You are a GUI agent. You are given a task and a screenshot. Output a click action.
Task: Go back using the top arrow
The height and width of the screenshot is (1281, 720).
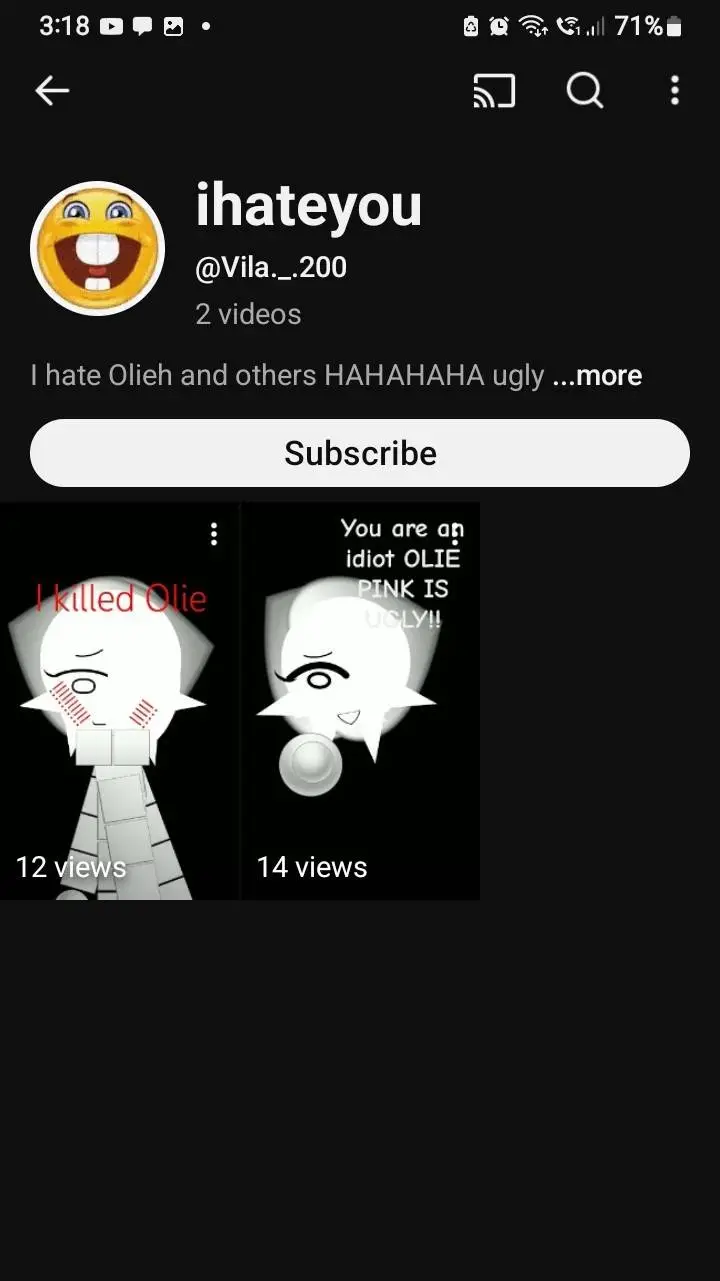[x=52, y=91]
